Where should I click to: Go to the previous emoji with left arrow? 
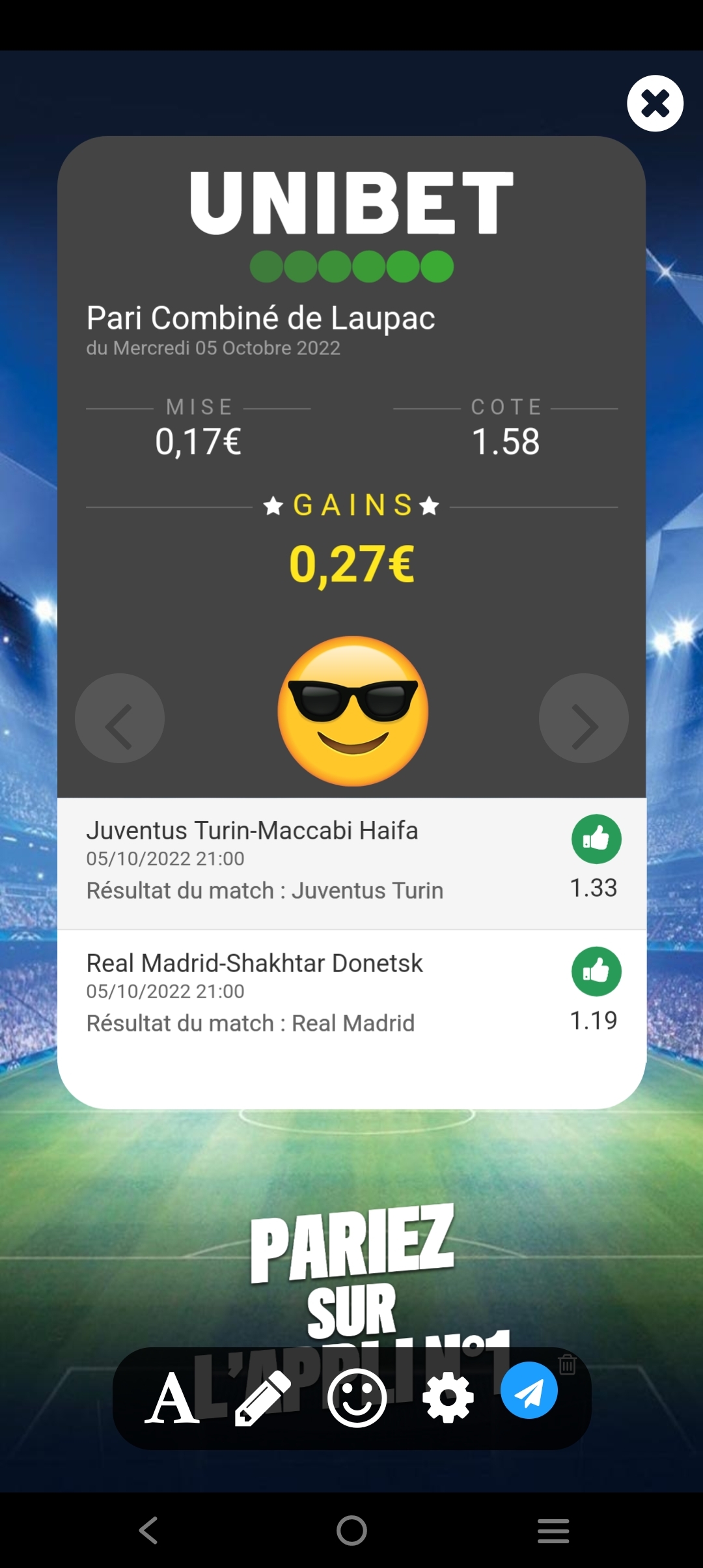(x=120, y=718)
